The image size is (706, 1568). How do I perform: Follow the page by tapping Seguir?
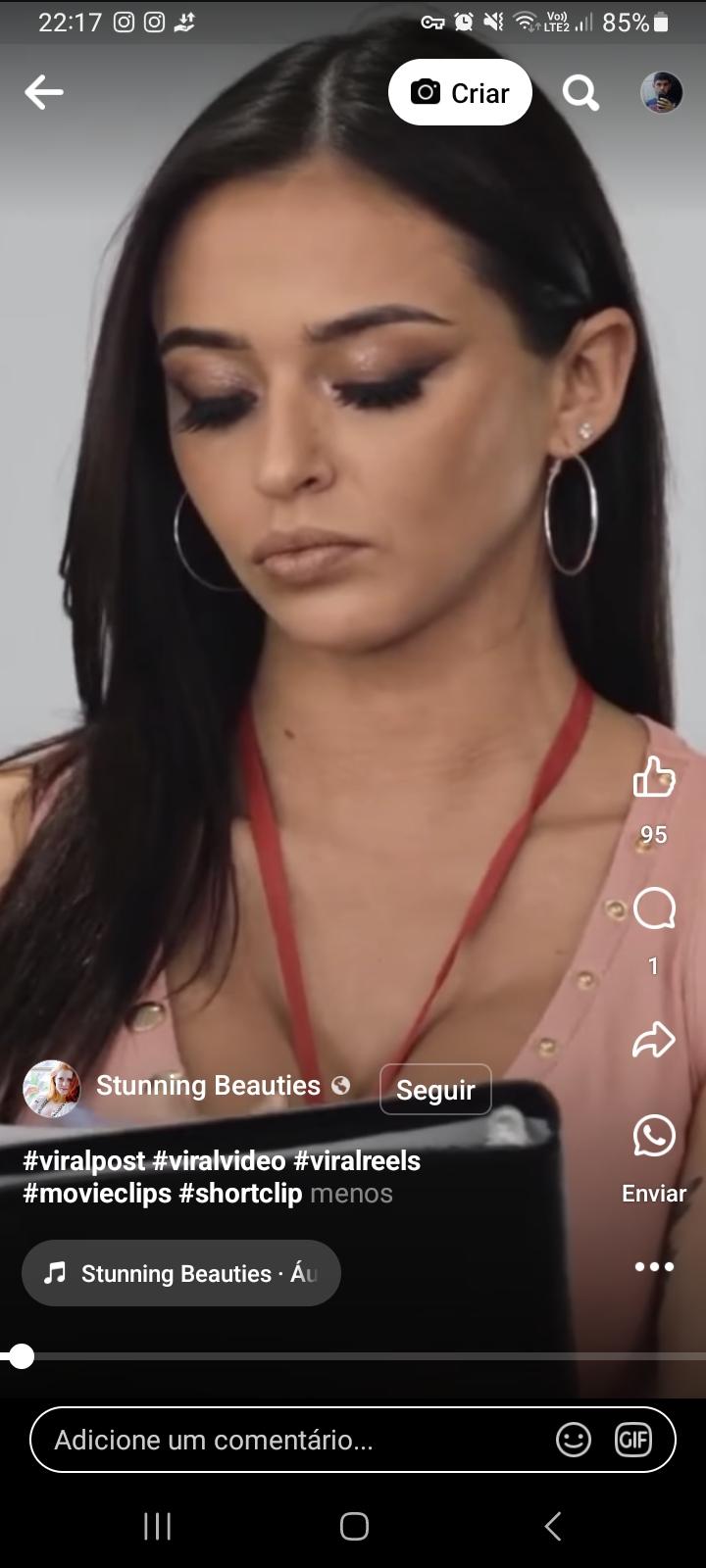(435, 1089)
